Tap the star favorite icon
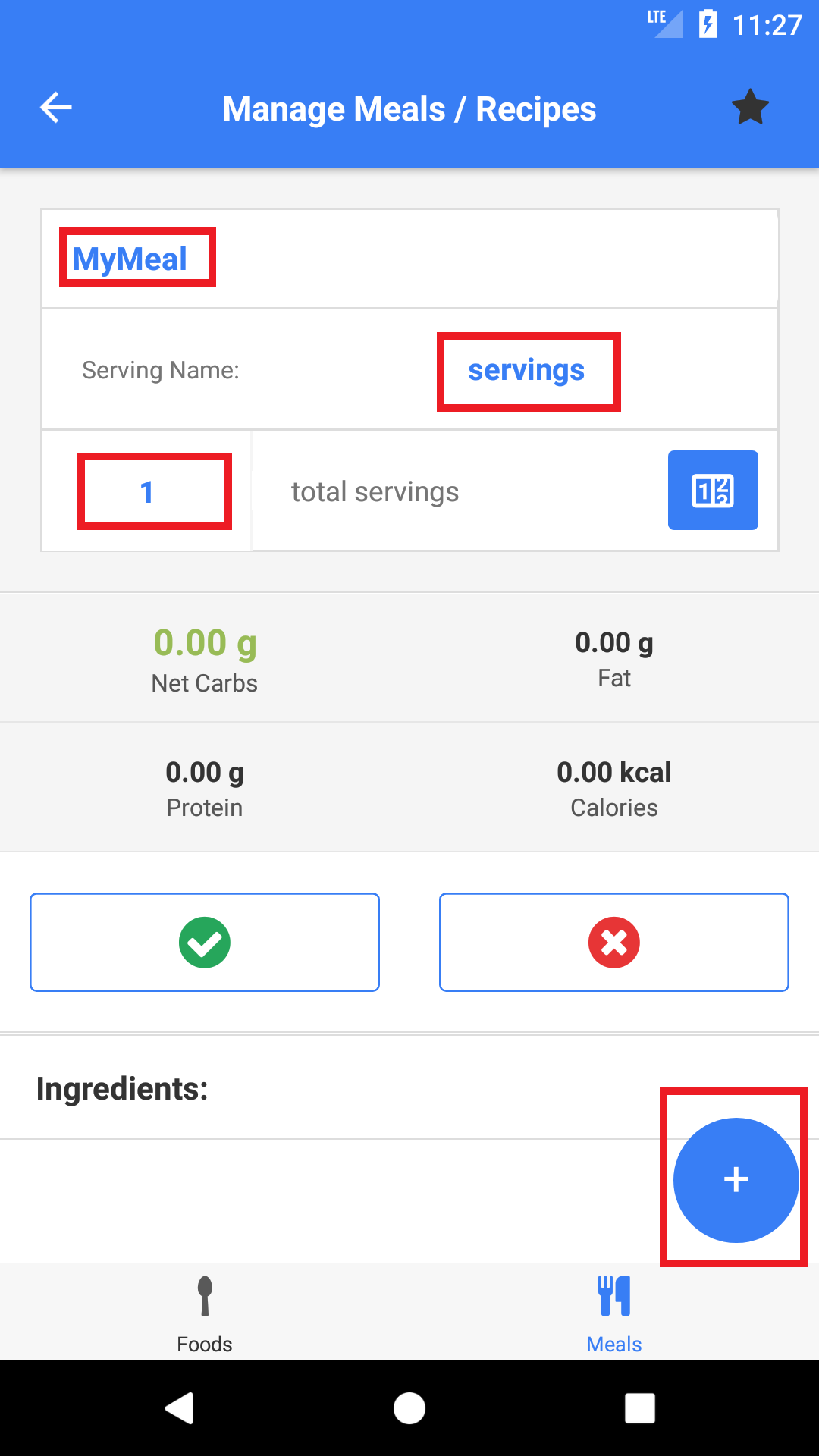Image resolution: width=819 pixels, height=1456 pixels. coord(750,108)
